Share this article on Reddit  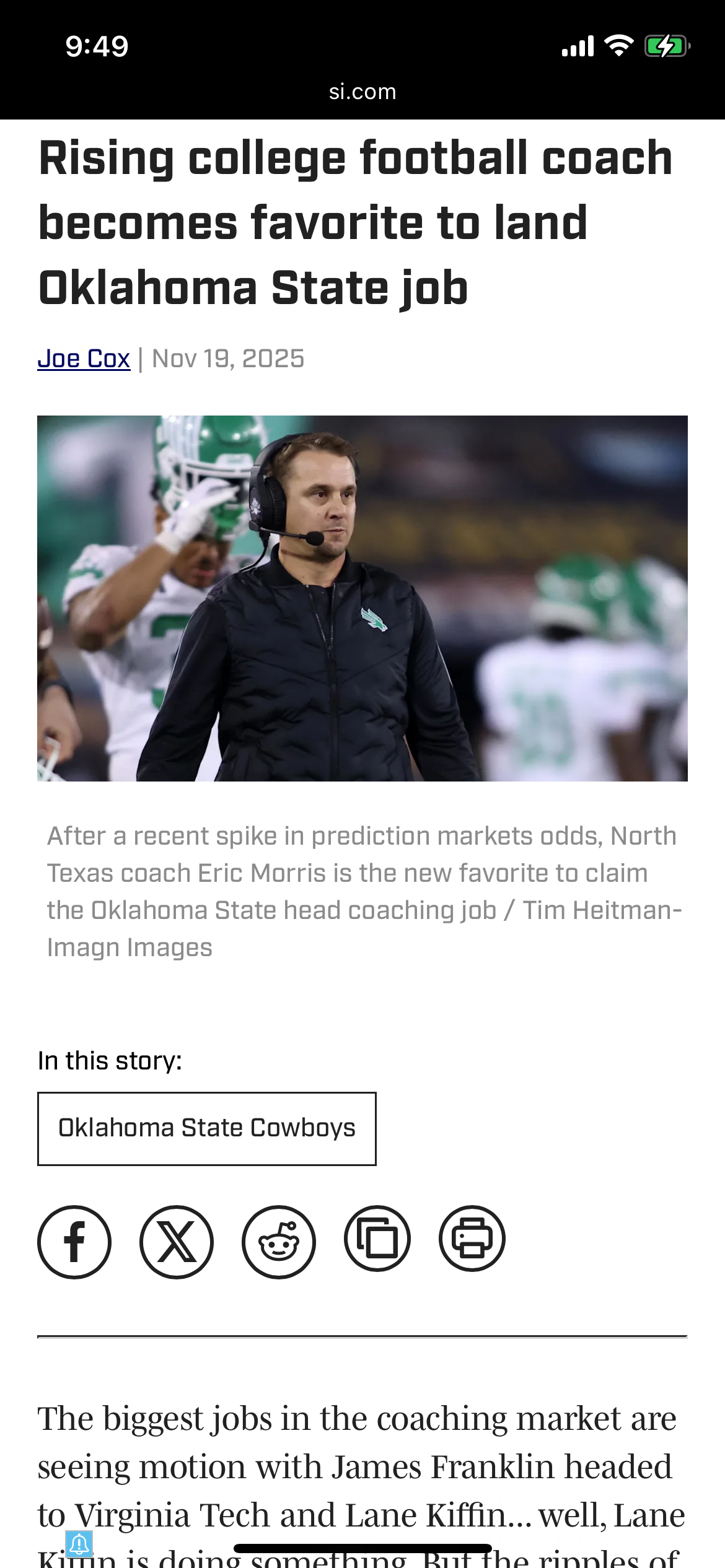point(279,1242)
